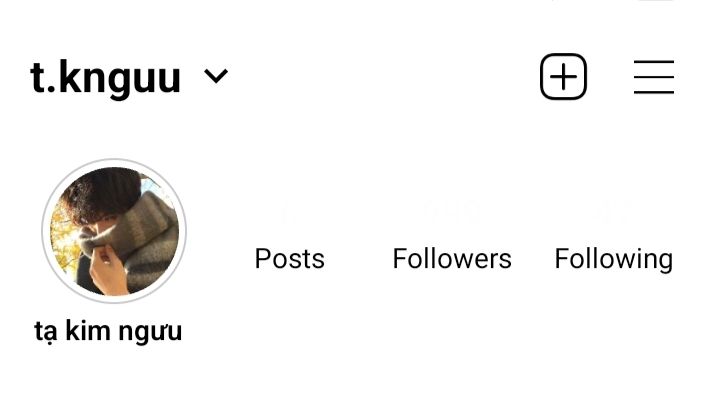Open the hamburger menu
Screen dimensions: 720x405
coord(653,77)
